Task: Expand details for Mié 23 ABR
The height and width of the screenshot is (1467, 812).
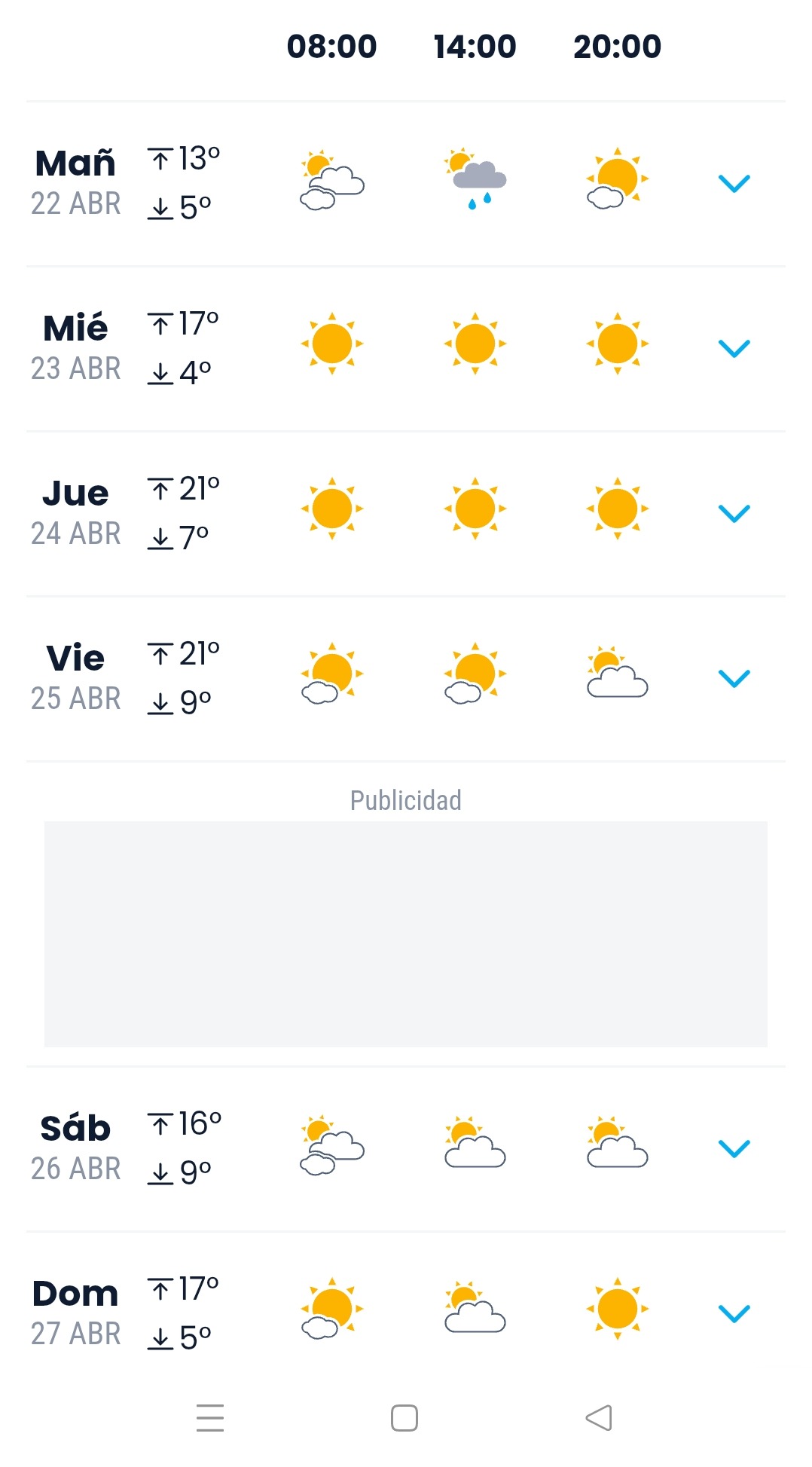Action: pos(734,348)
